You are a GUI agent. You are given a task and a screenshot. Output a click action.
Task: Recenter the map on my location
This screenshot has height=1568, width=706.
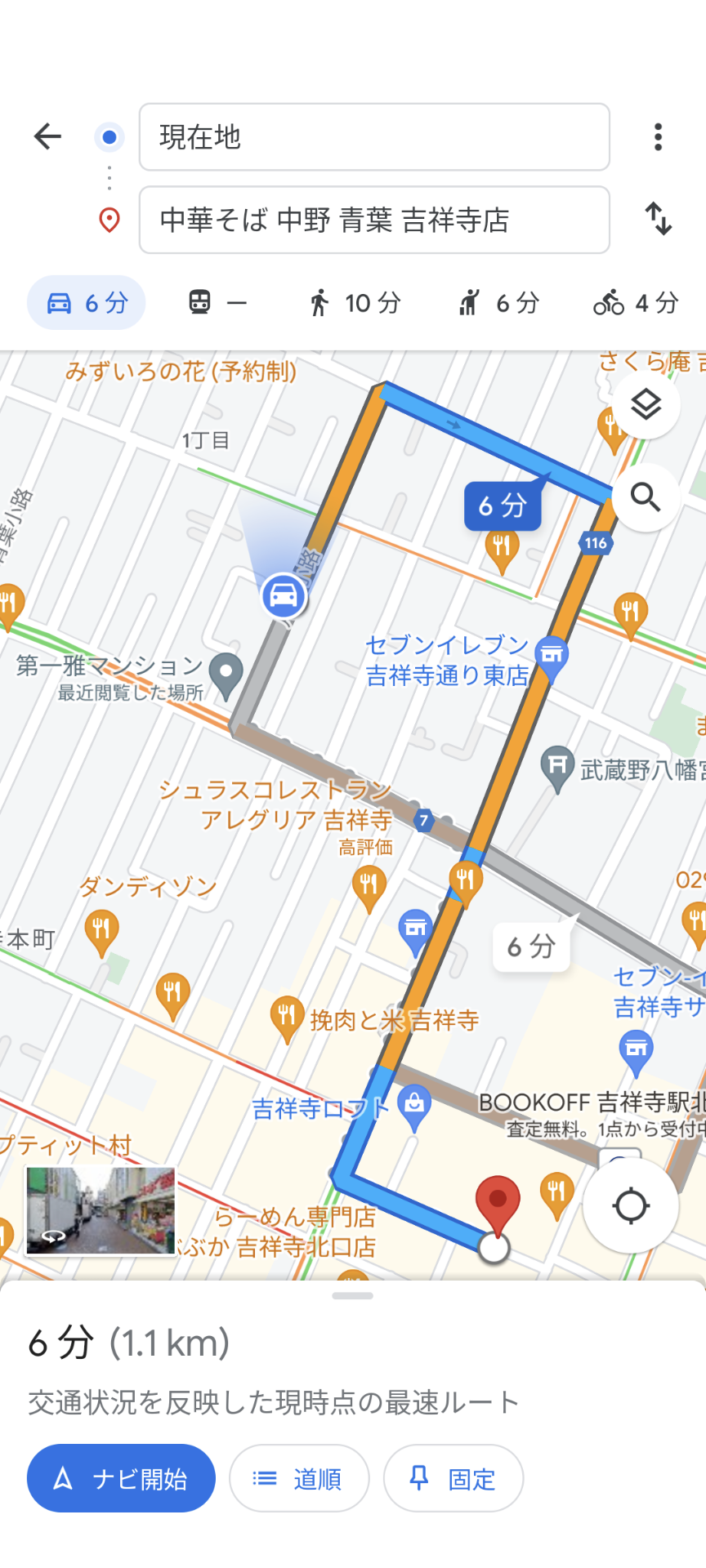click(631, 1205)
